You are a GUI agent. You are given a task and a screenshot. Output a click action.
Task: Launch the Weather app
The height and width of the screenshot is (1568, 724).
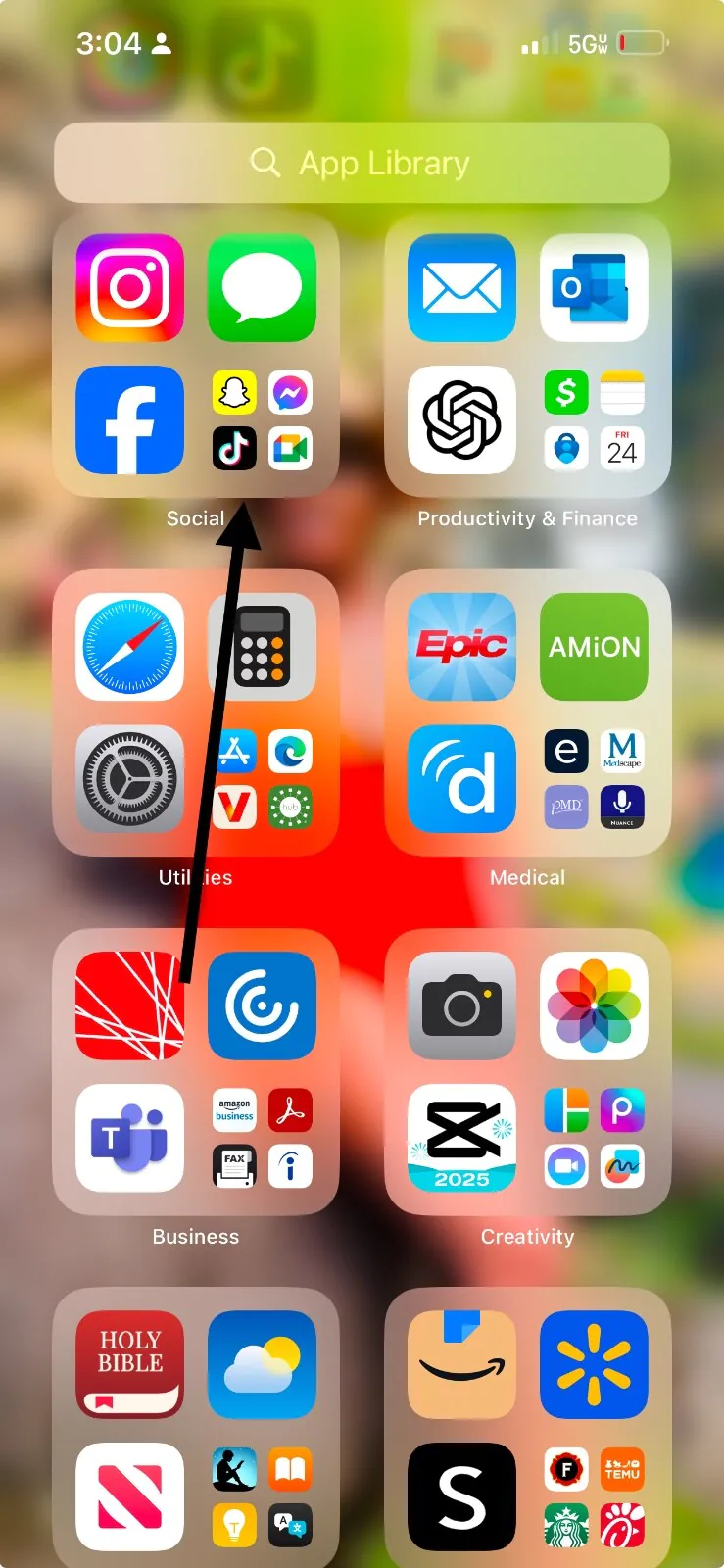tap(262, 1364)
